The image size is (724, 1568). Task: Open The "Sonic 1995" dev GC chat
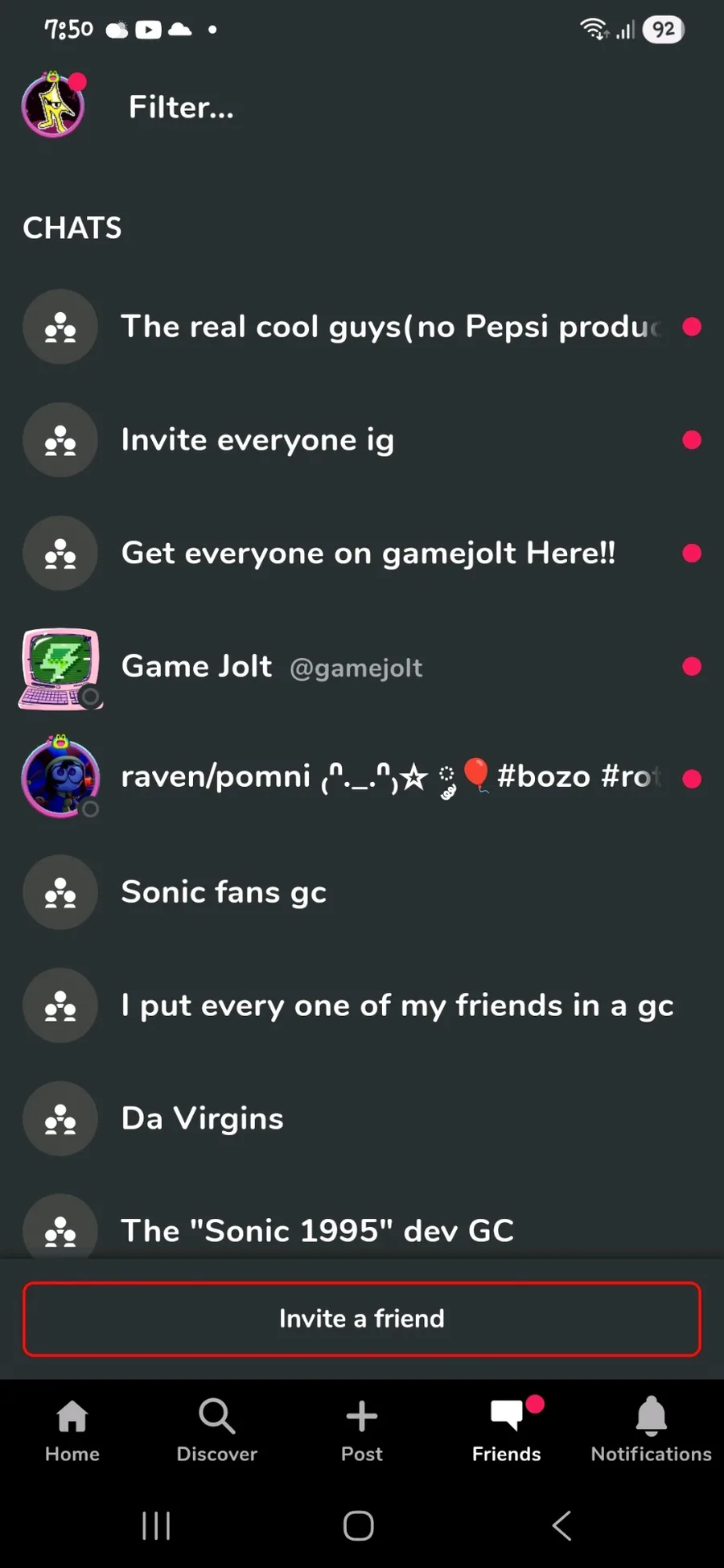click(x=362, y=1229)
